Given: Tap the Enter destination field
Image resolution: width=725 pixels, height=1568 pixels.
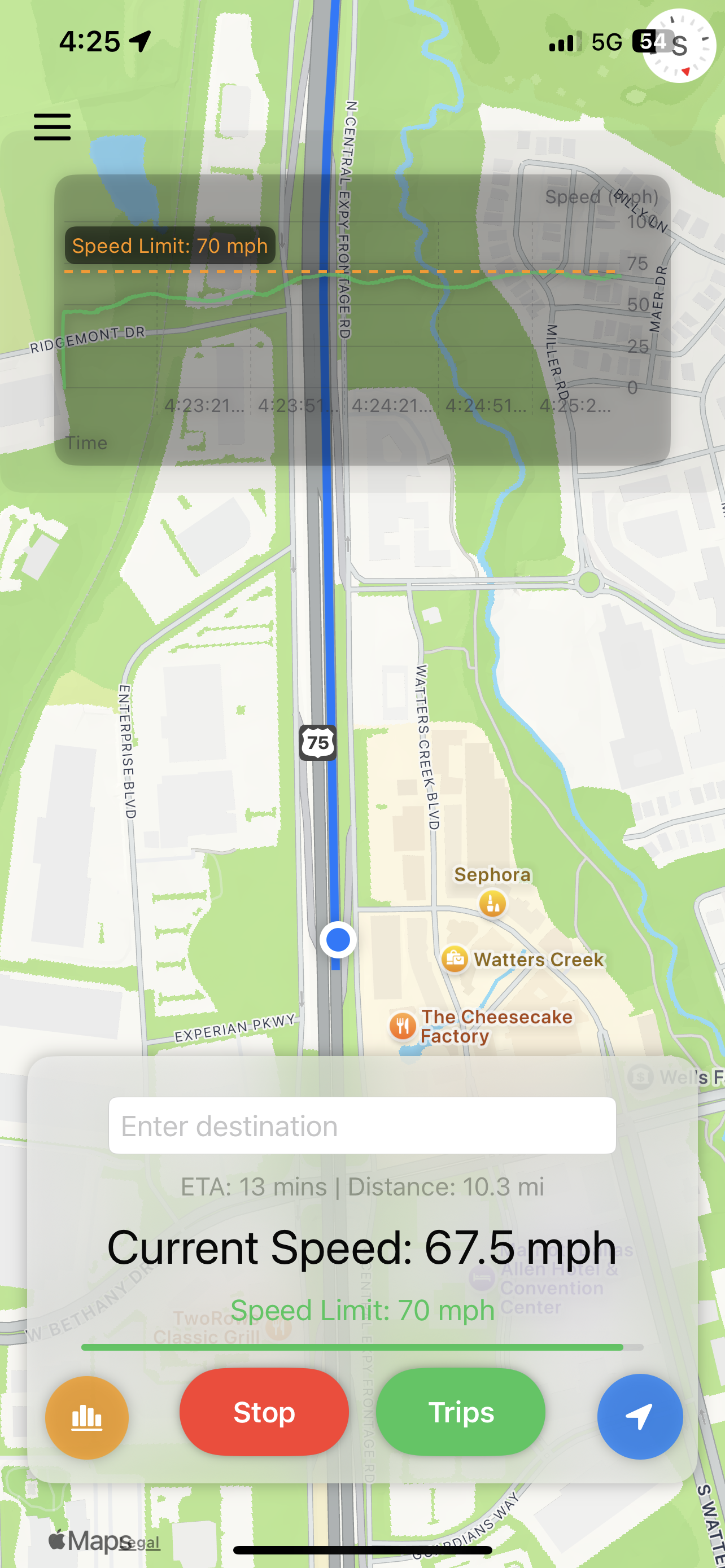Looking at the screenshot, I should pyautogui.click(x=362, y=1125).
